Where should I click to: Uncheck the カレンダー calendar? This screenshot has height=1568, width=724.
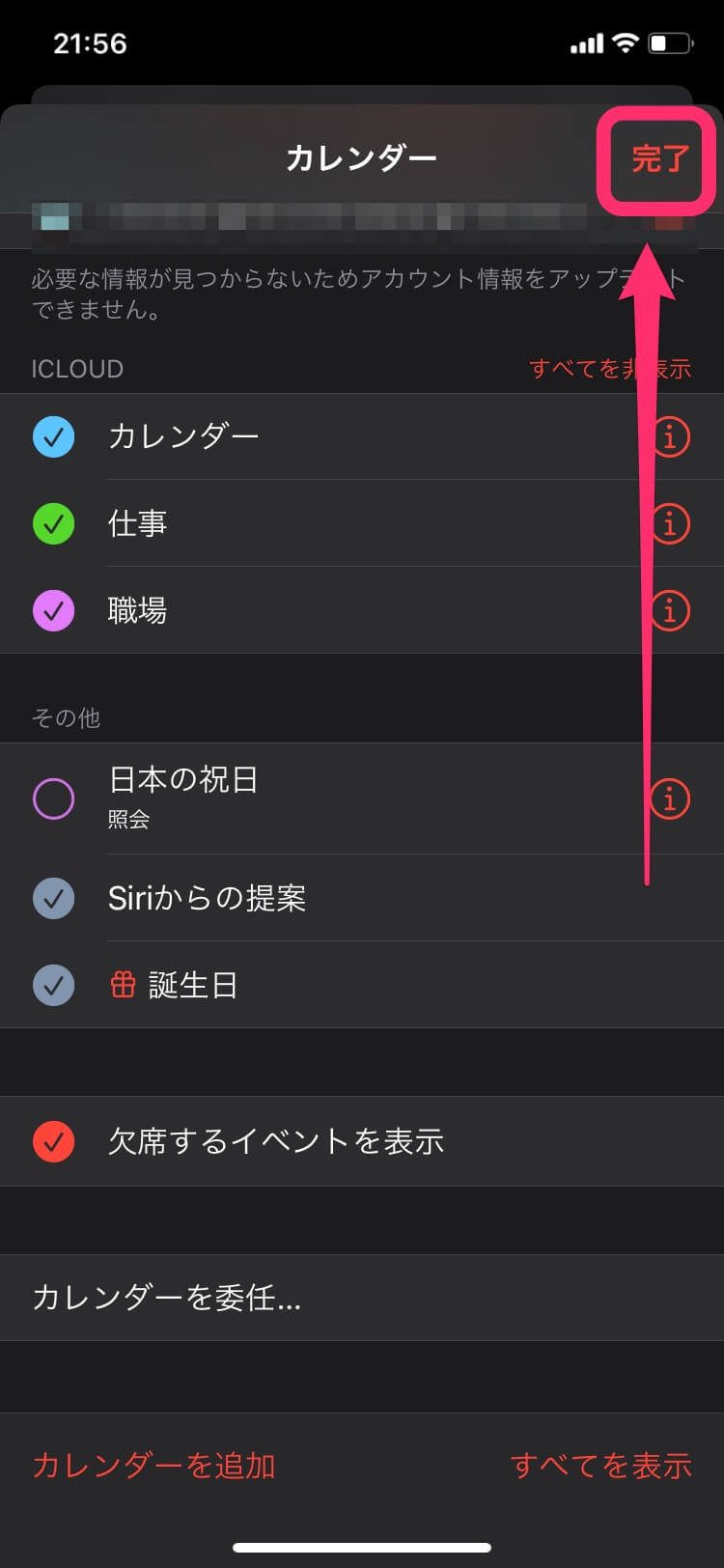54,436
